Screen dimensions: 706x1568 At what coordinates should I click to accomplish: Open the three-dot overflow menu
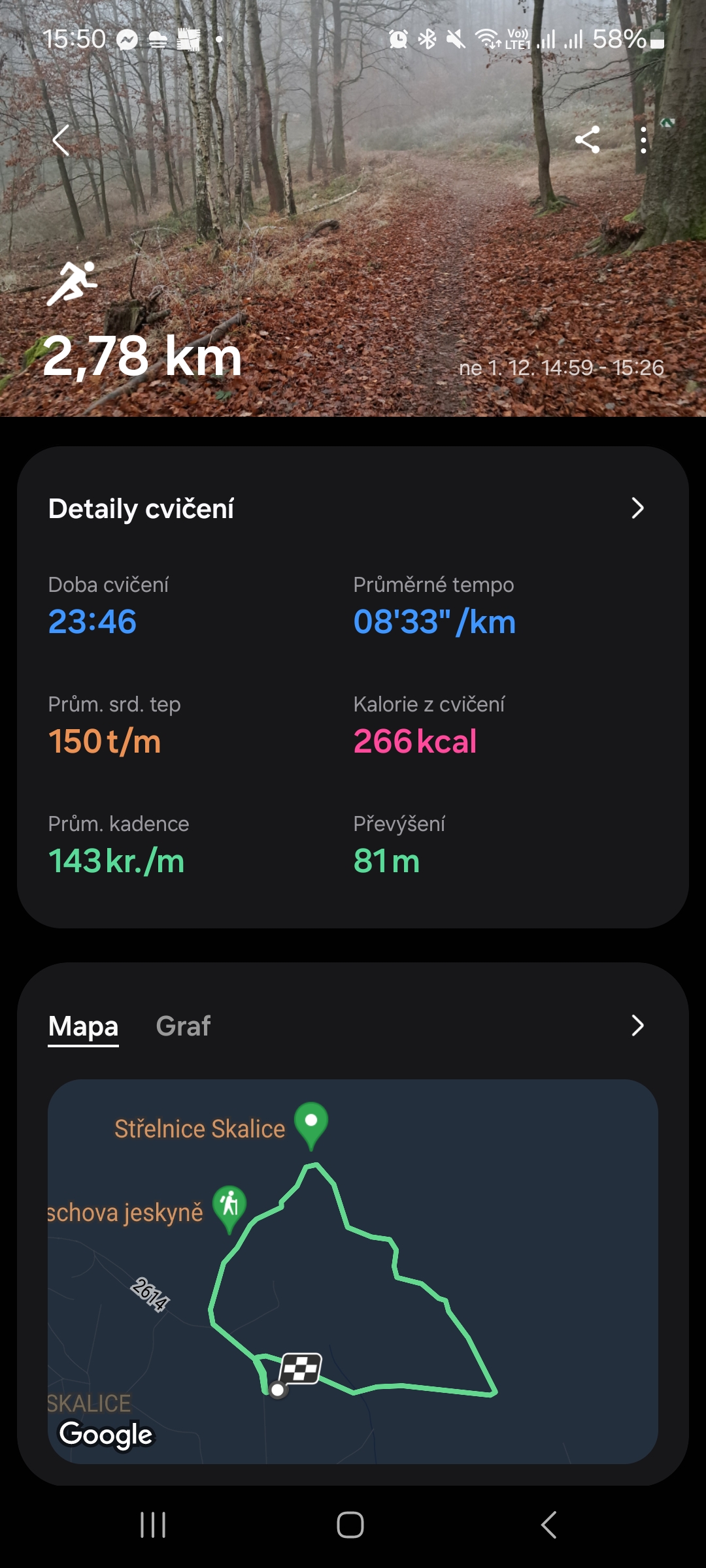(x=643, y=140)
